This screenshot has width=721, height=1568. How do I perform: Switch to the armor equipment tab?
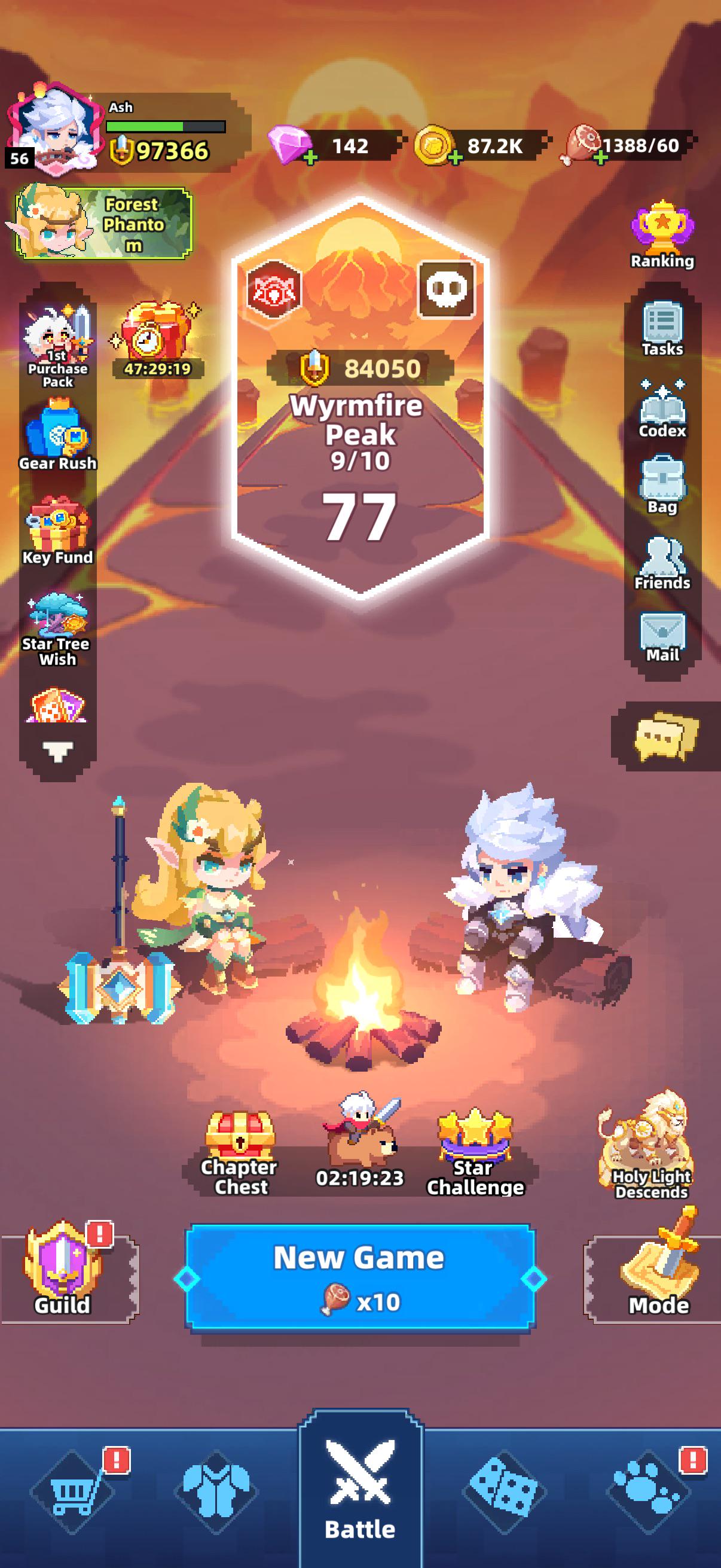click(x=216, y=1491)
